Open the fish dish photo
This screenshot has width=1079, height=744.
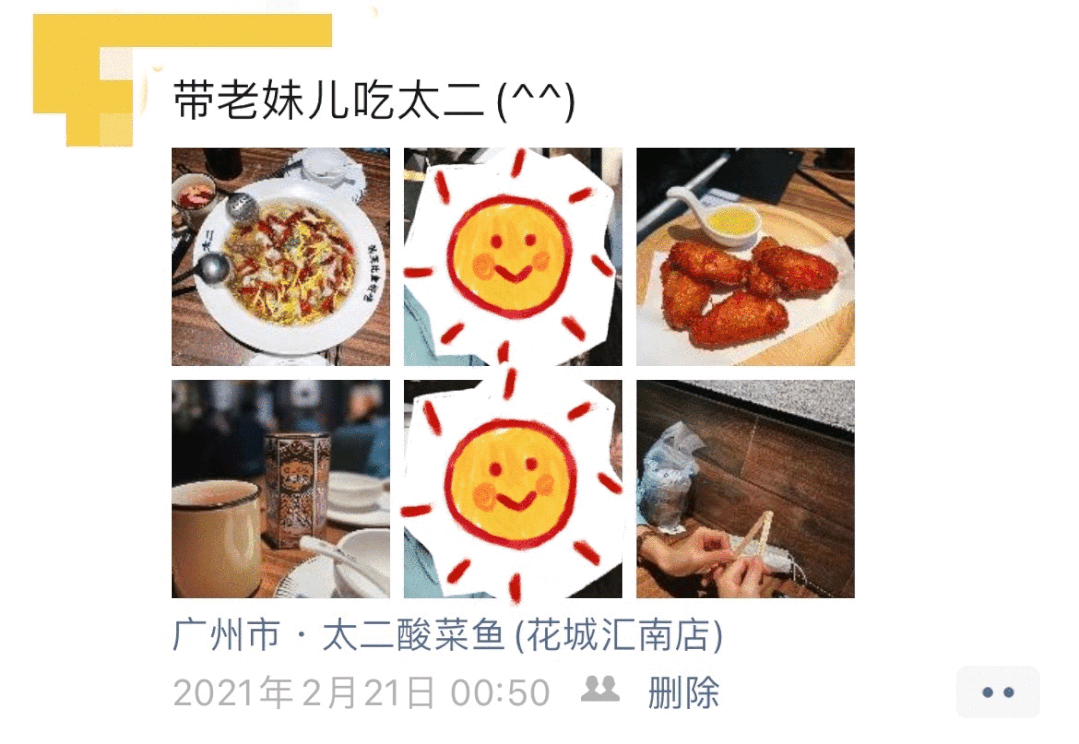[x=281, y=257]
